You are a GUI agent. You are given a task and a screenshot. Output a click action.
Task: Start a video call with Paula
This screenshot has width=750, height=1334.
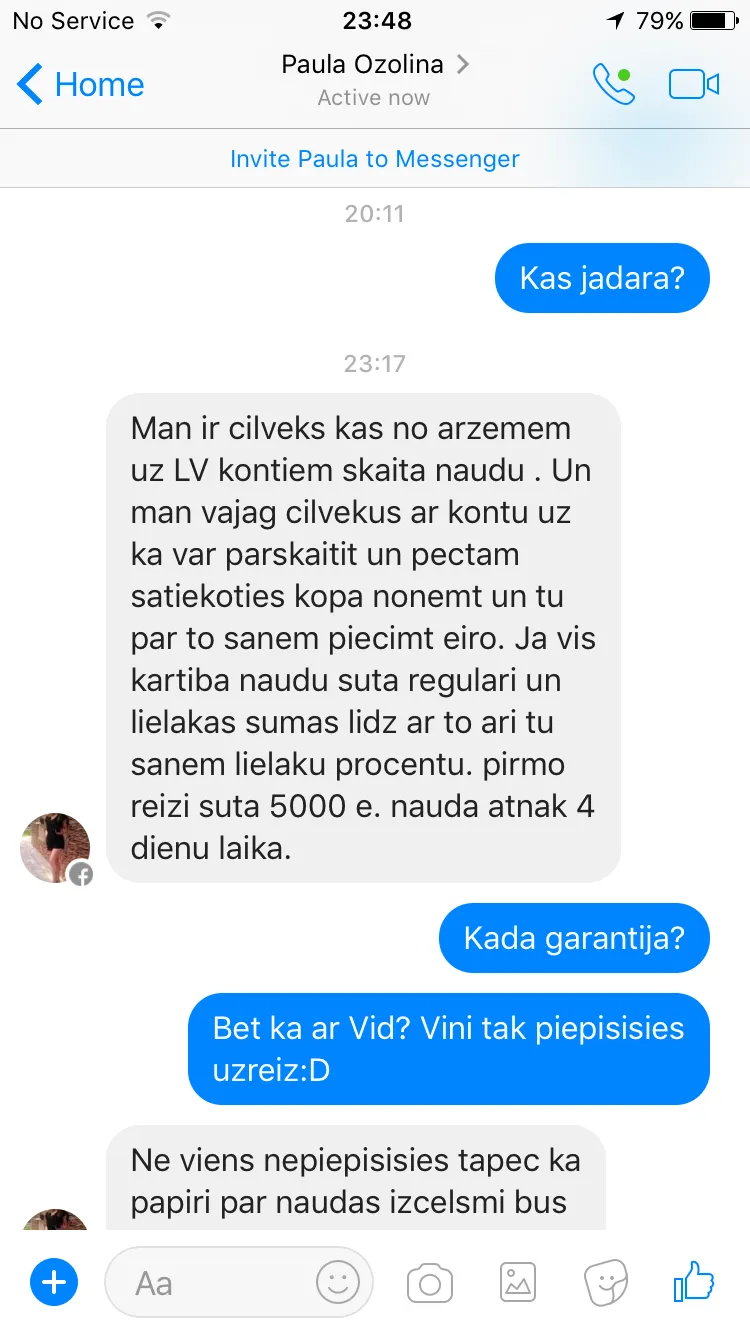(x=694, y=85)
